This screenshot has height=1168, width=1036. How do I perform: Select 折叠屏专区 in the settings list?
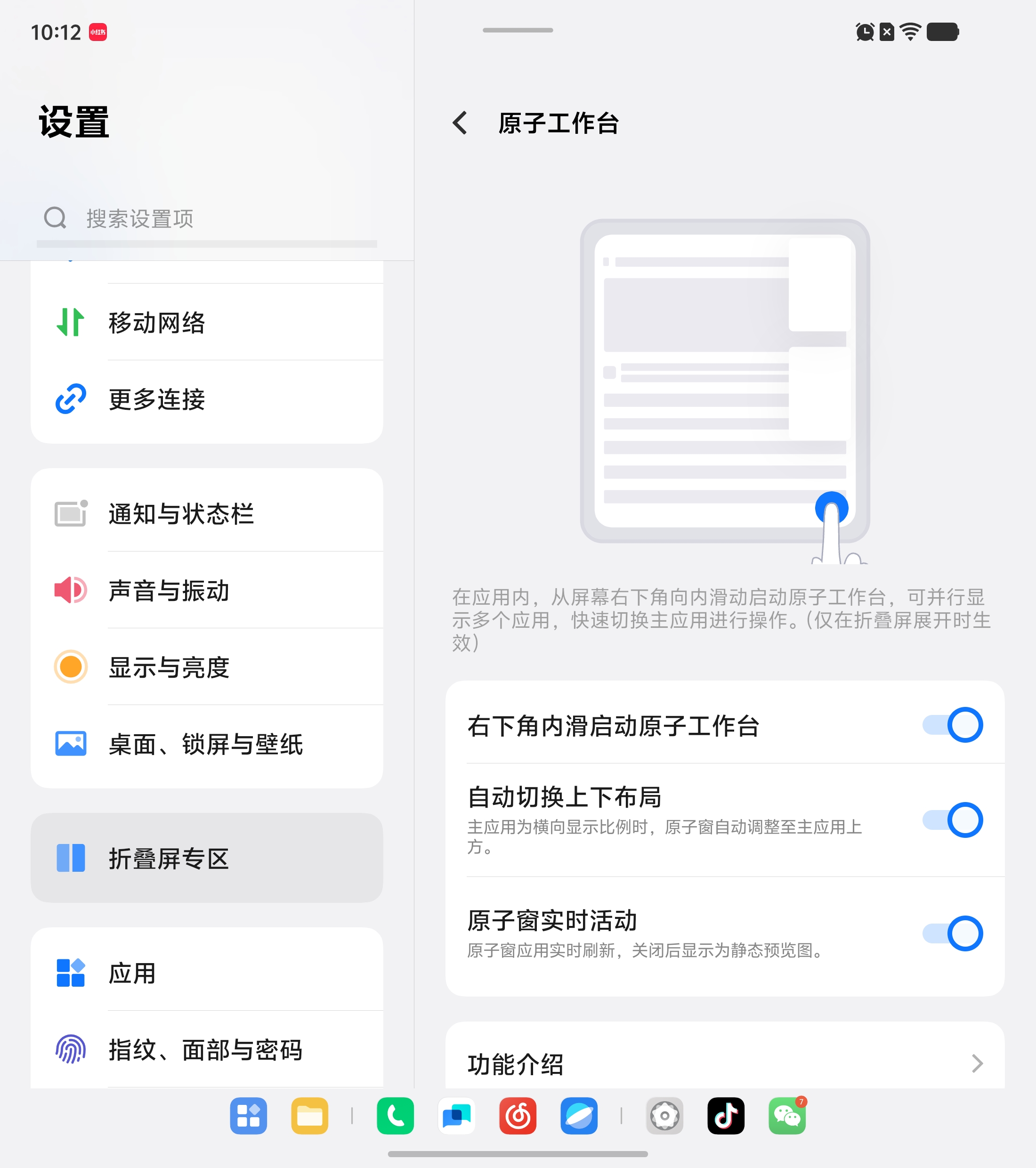click(206, 858)
